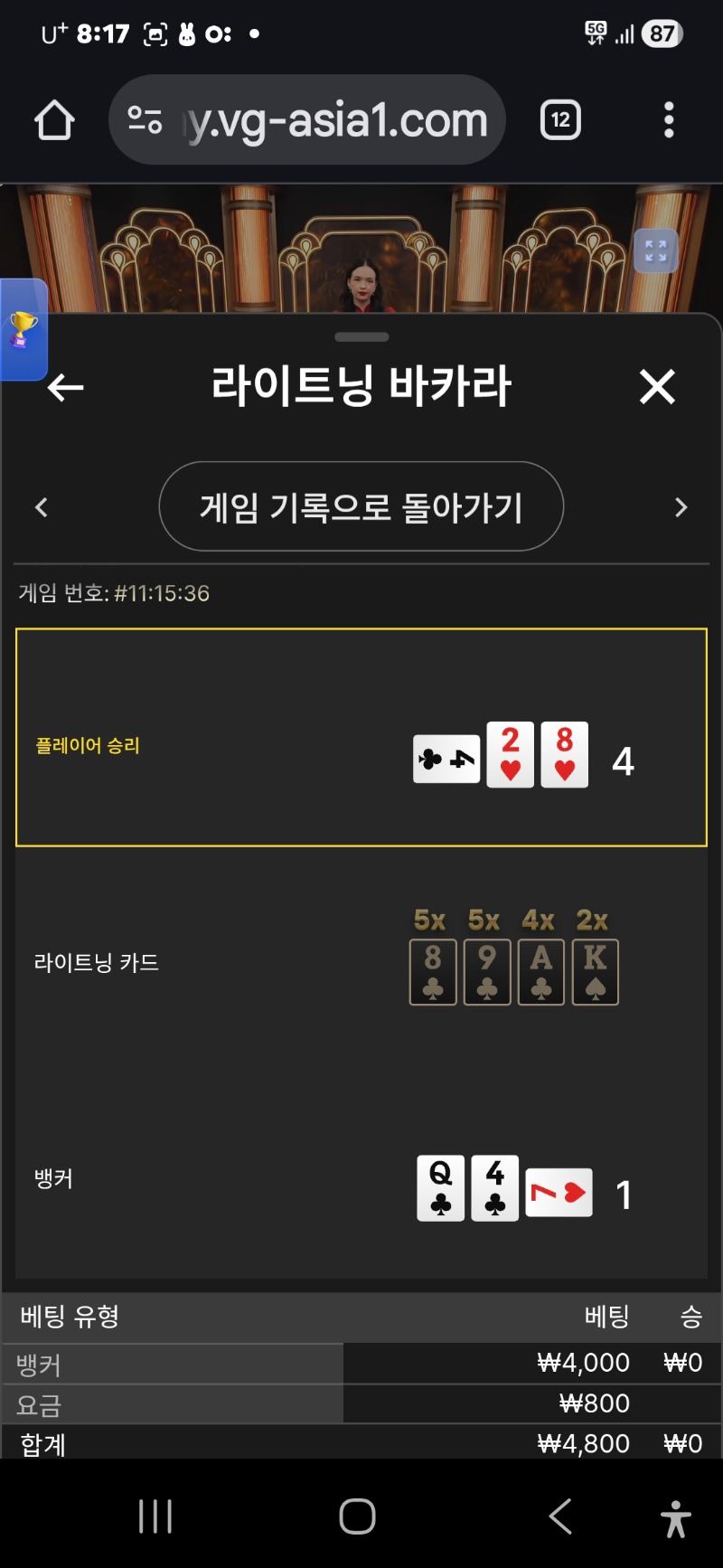Go back from the 라이트닝 바카라 panel
Viewport: 723px width, 1568px height.
[x=65, y=388]
